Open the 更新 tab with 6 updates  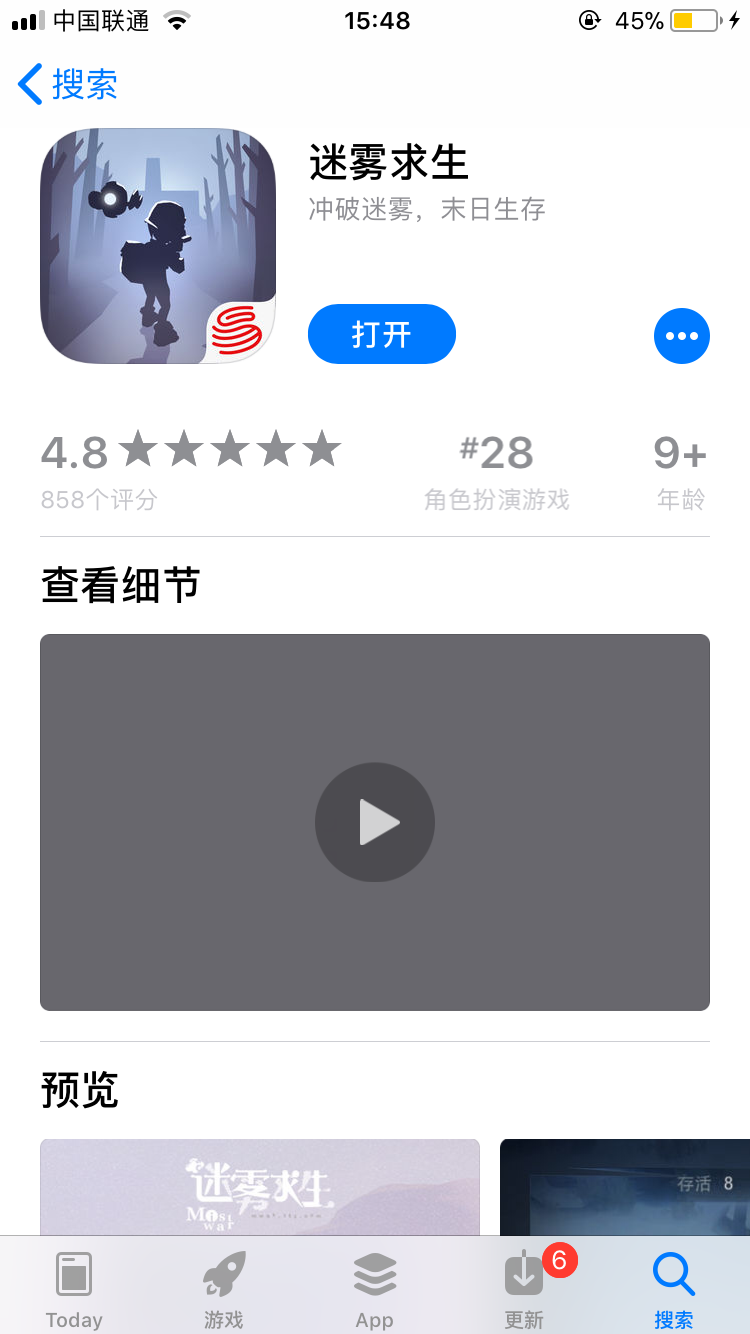tap(525, 1289)
